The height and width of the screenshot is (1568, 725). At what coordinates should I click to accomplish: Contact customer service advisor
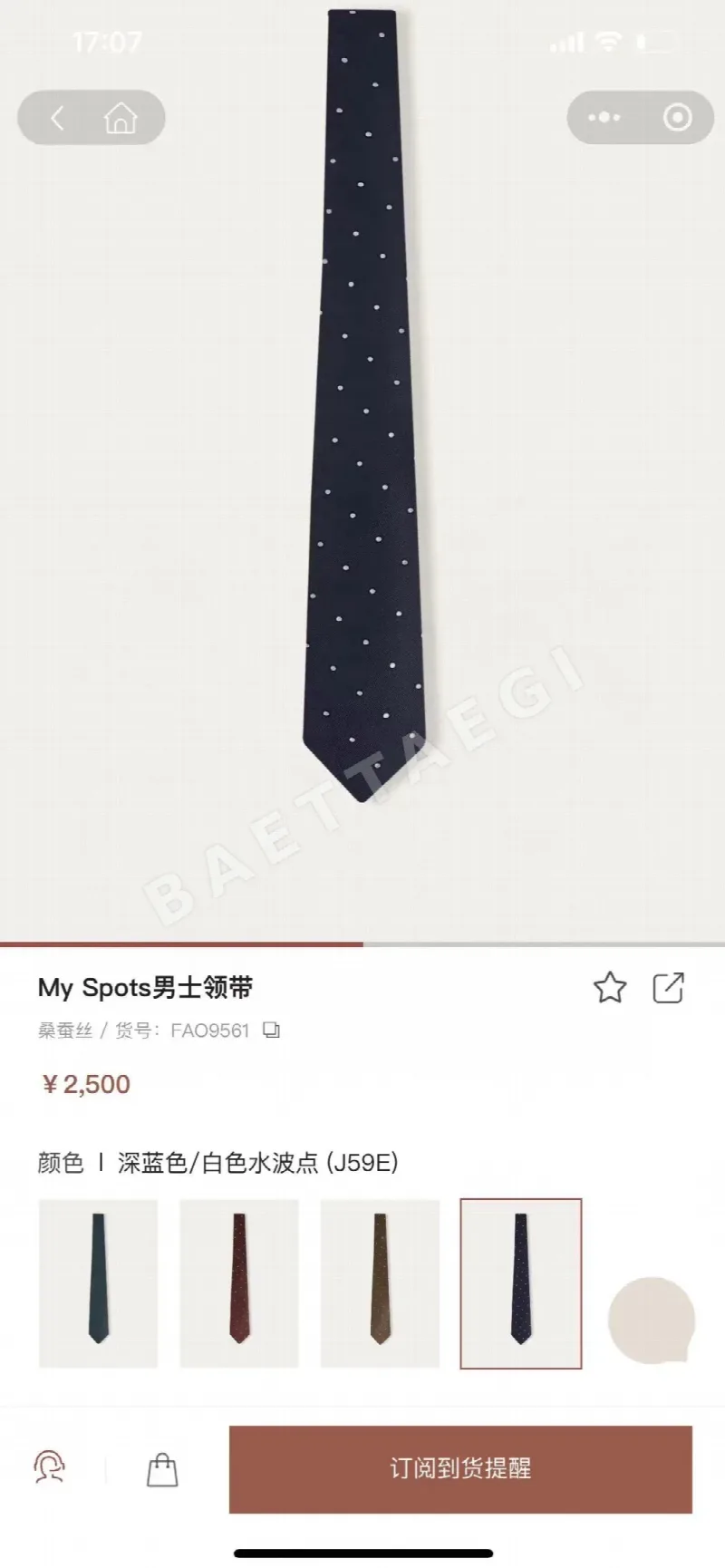[x=49, y=1467]
